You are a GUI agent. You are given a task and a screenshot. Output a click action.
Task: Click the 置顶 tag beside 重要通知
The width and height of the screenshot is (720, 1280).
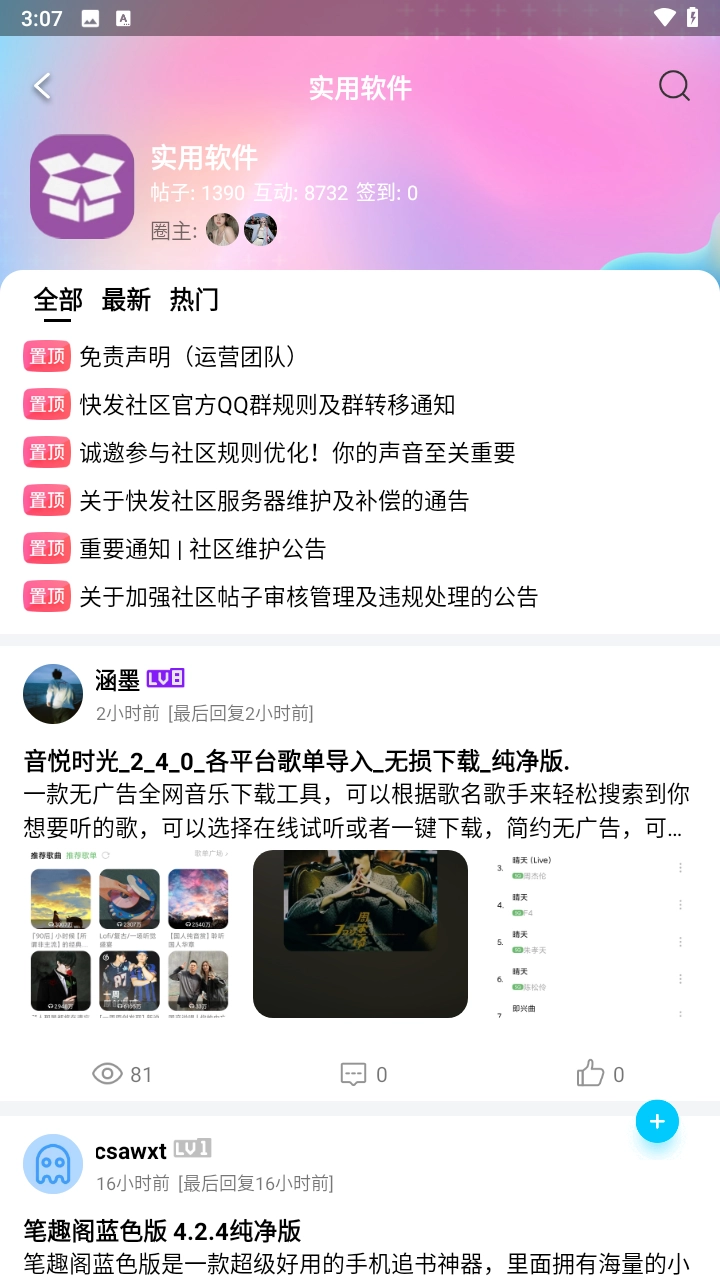46,548
